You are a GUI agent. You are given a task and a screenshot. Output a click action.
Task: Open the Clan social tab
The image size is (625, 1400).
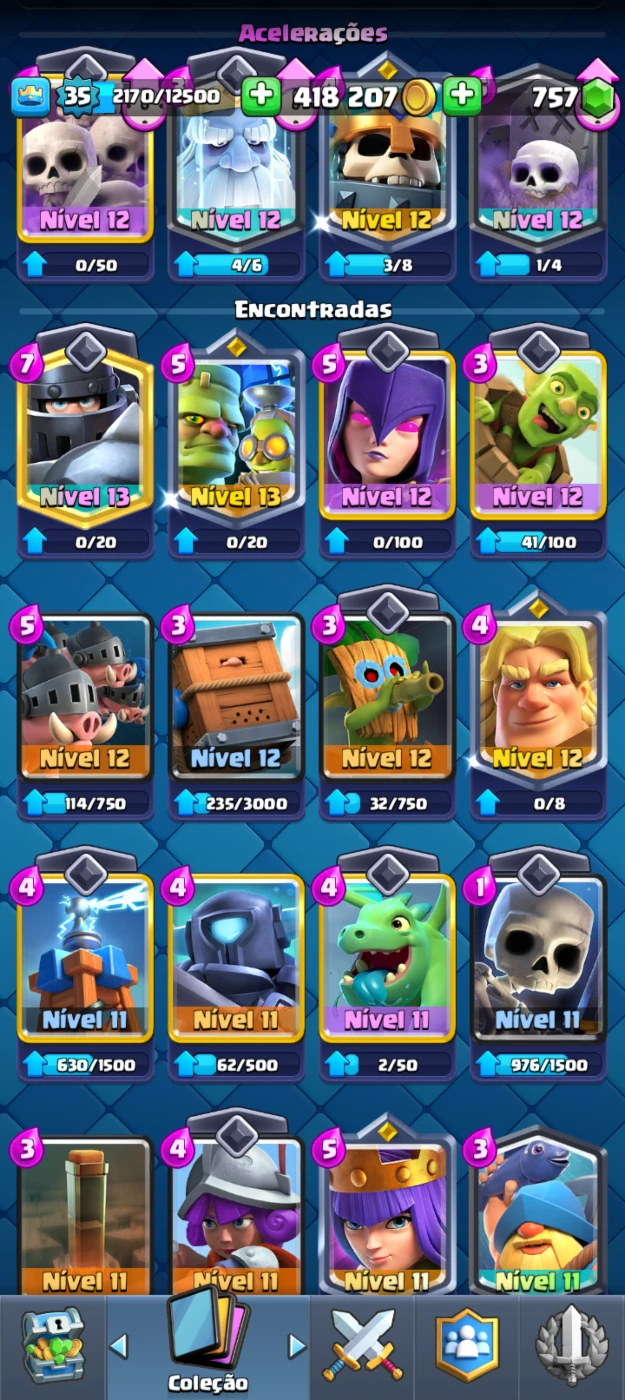[x=468, y=1345]
